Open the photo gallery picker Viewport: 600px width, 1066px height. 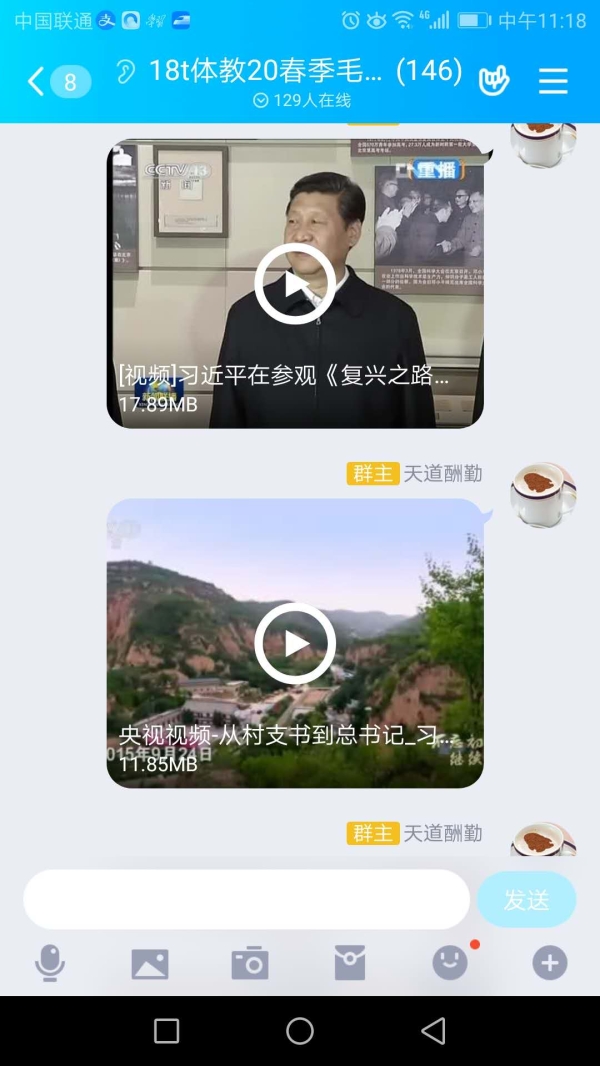click(x=150, y=963)
